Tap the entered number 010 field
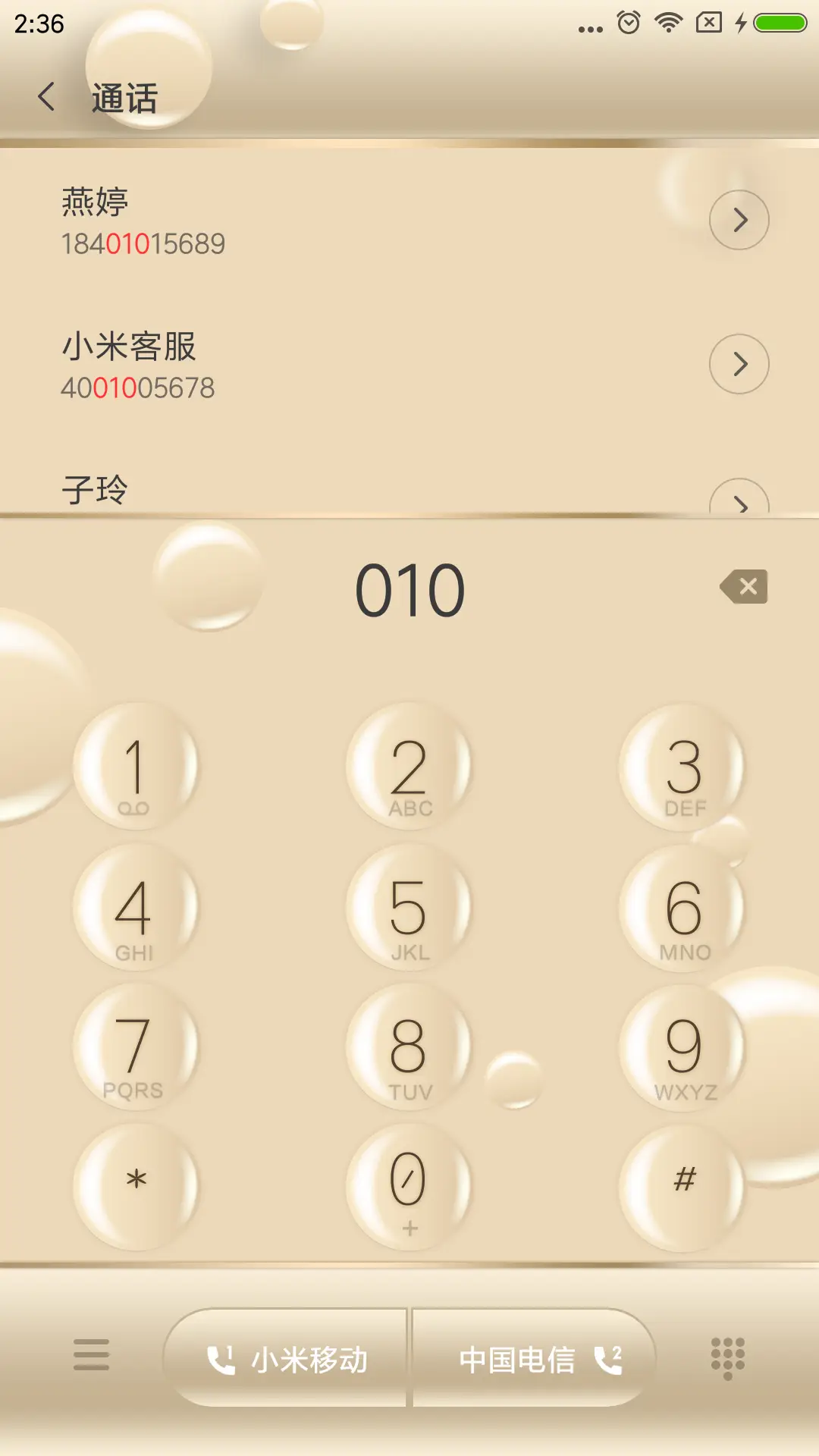This screenshot has height=1456, width=819. click(409, 588)
